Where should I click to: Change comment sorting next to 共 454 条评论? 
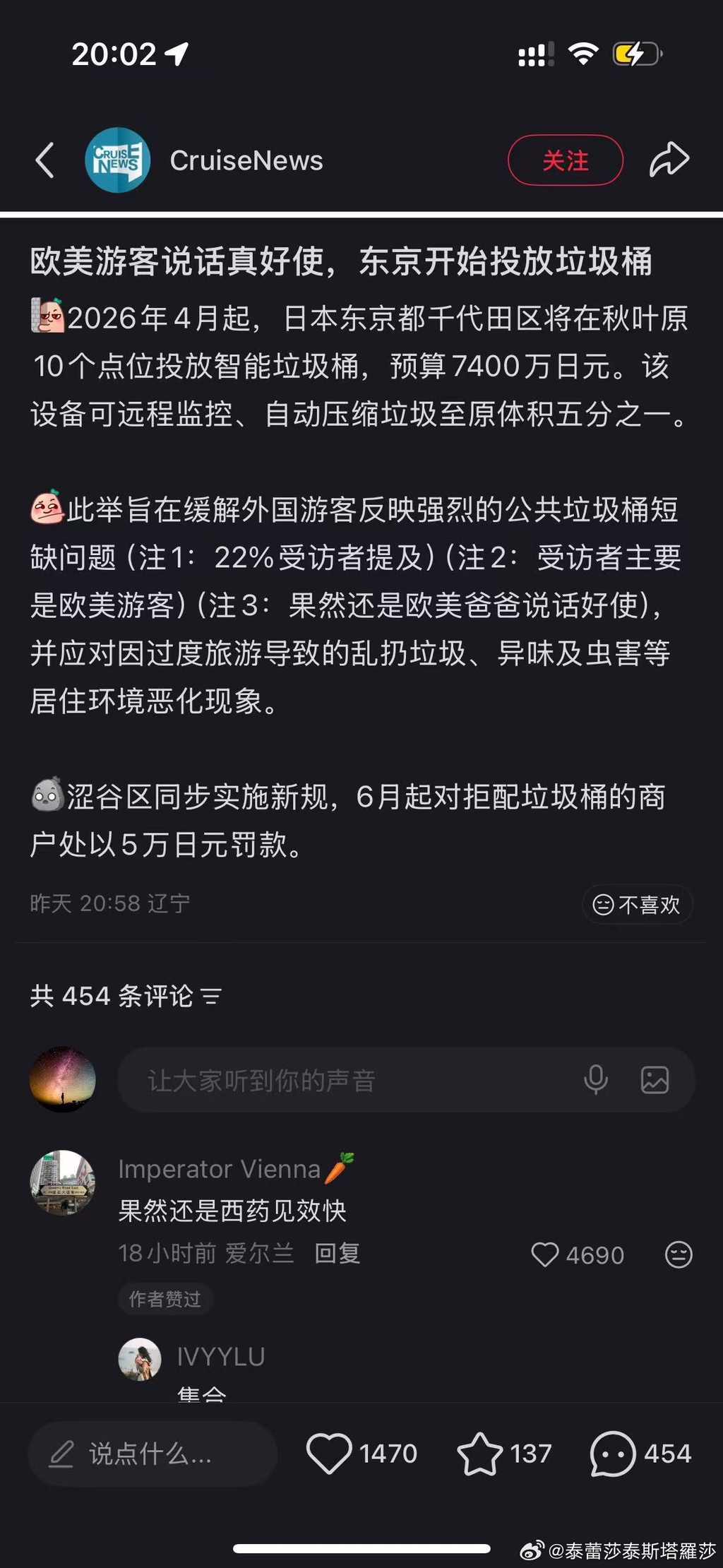point(210,997)
